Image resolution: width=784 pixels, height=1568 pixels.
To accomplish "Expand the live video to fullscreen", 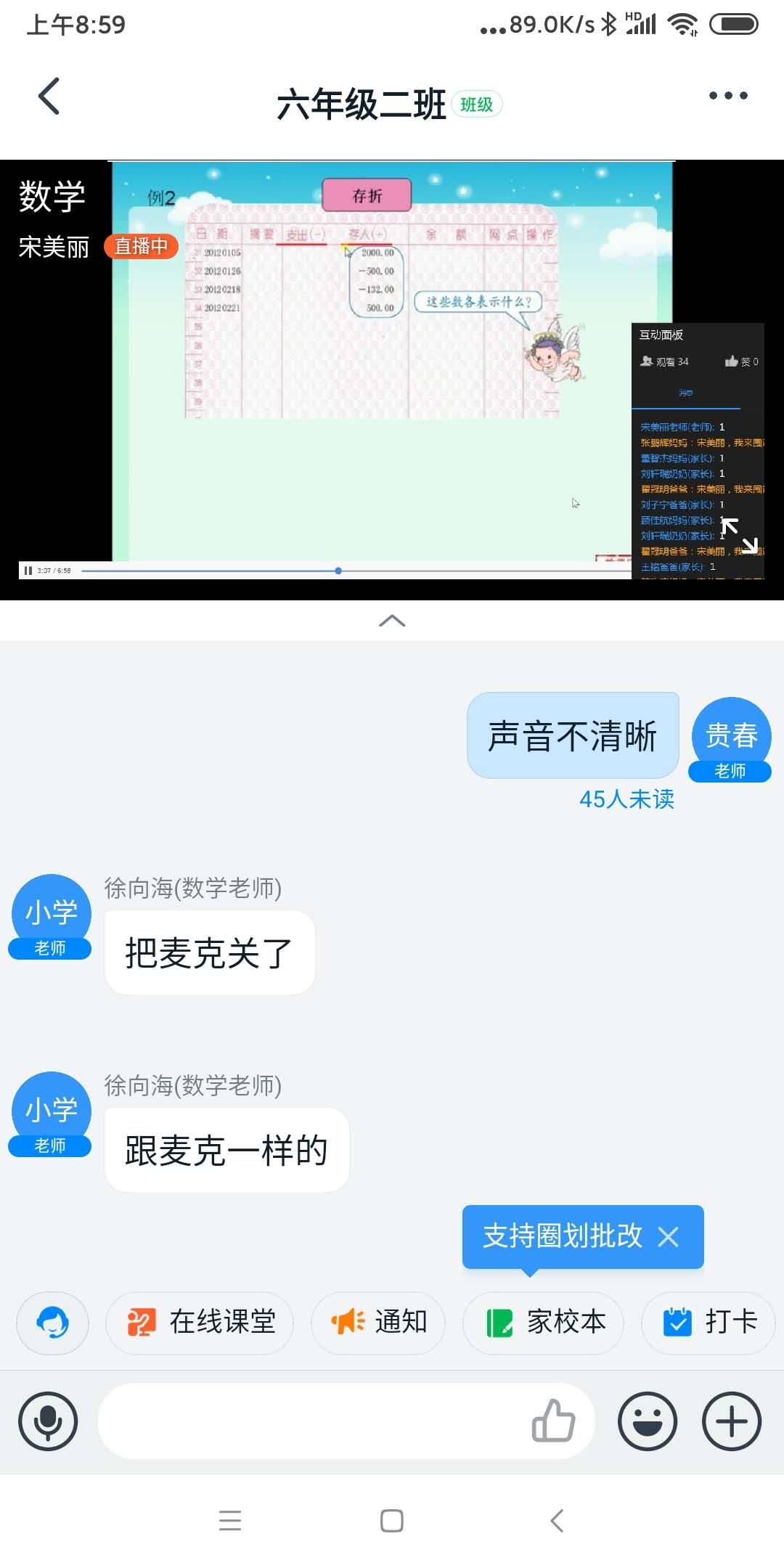I will [740, 536].
